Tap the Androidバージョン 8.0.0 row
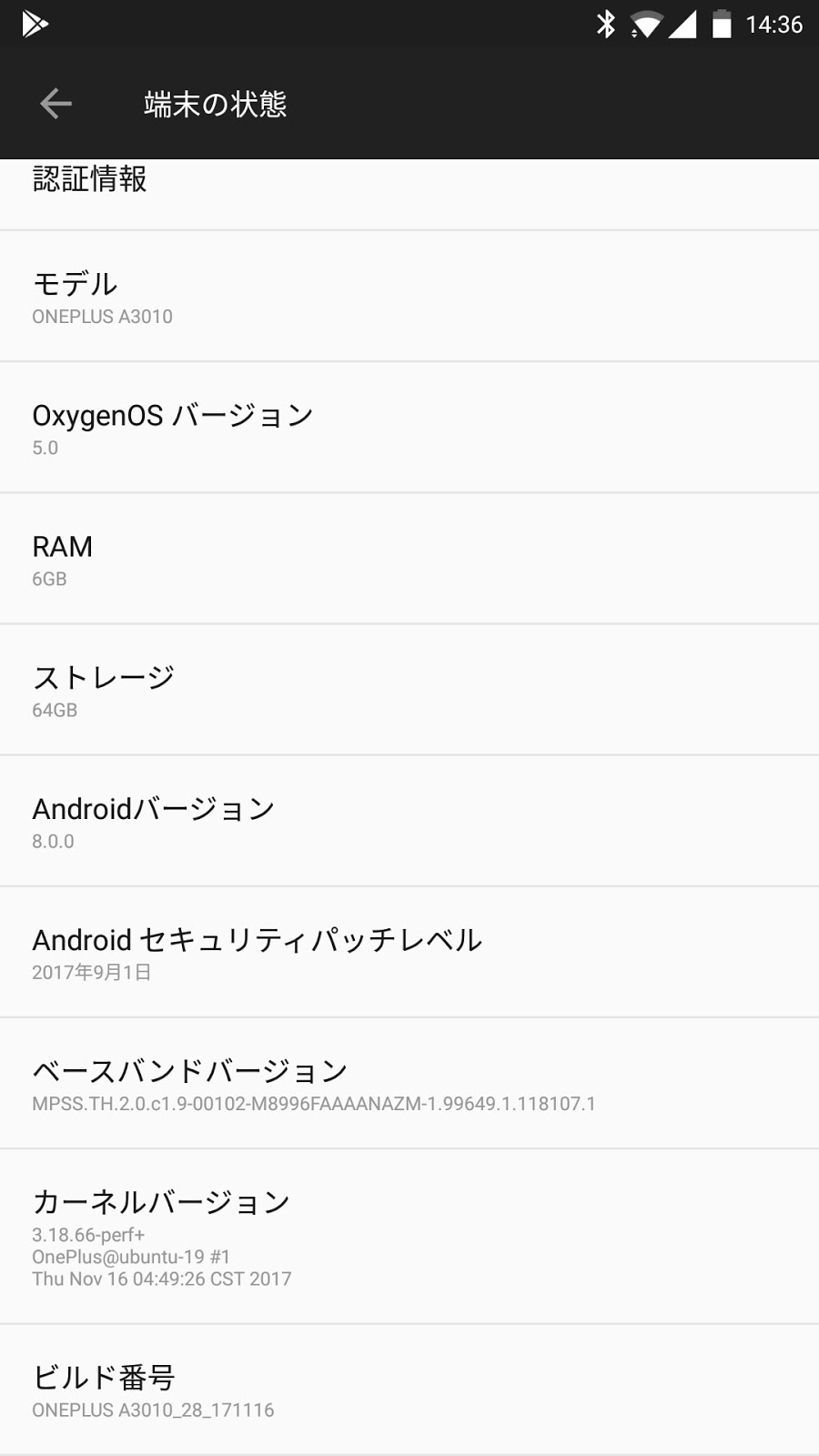The width and height of the screenshot is (819, 1456). (x=409, y=821)
